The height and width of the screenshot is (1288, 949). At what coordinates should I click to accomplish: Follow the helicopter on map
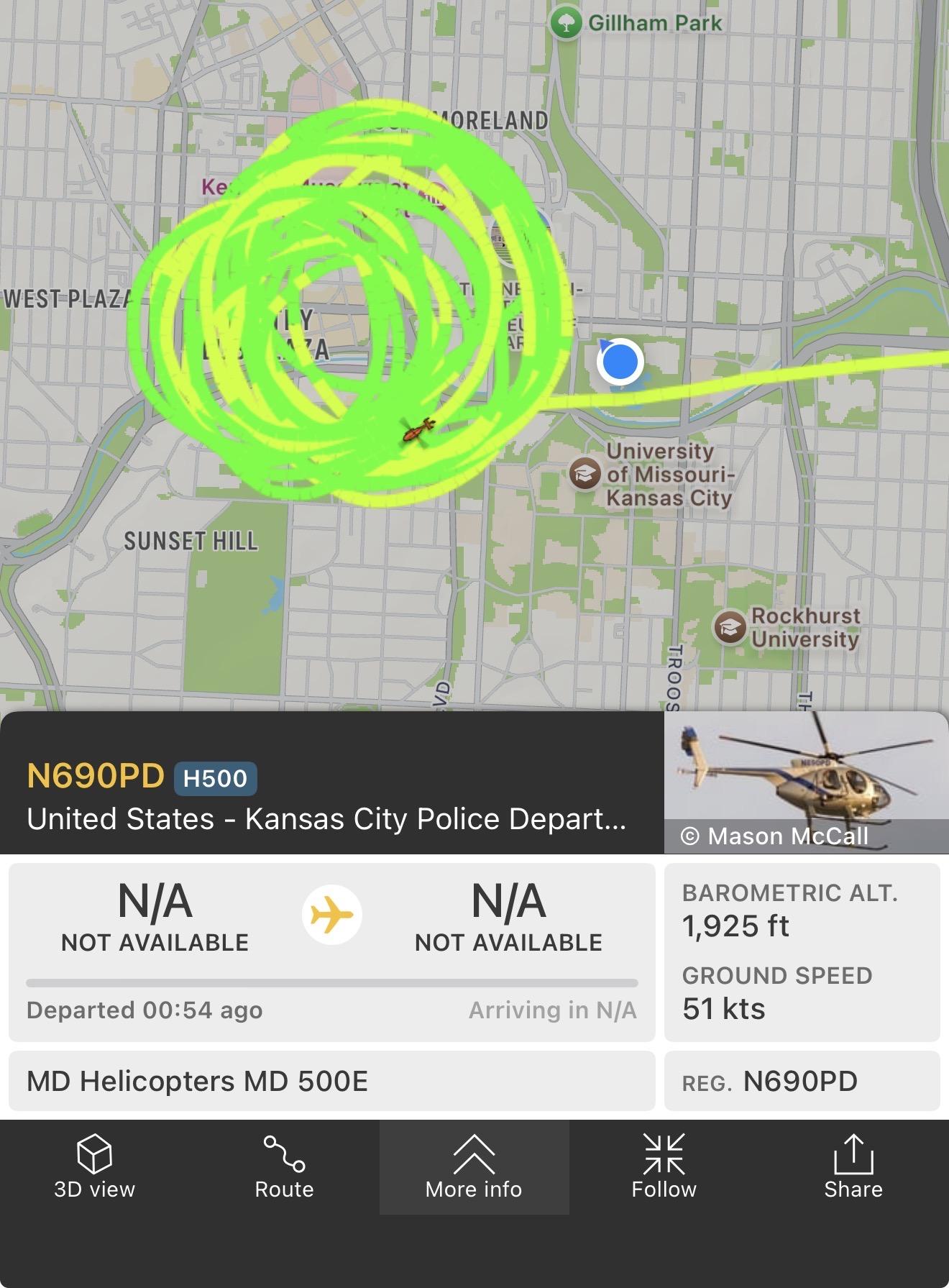click(x=664, y=1166)
